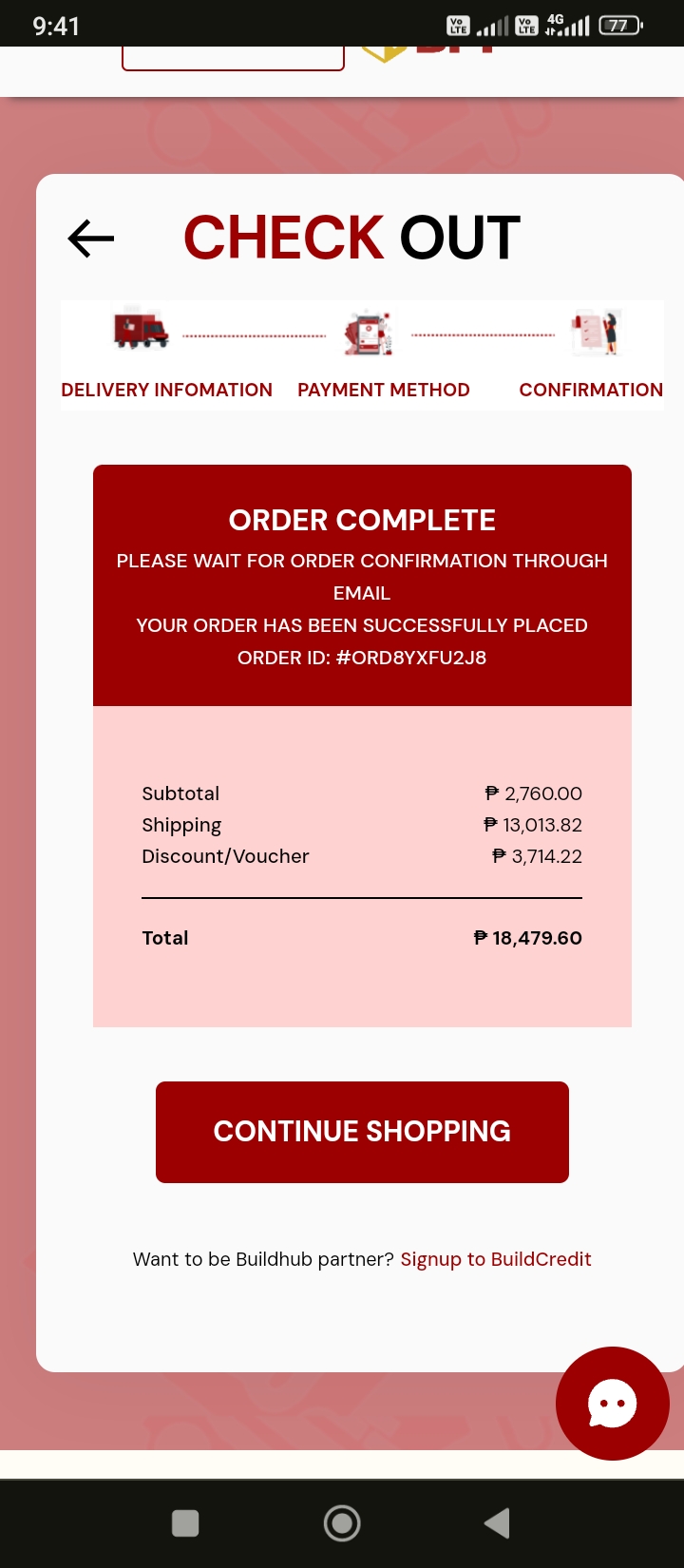Open the chat support bubble
684x1568 pixels.
coord(613,1404)
